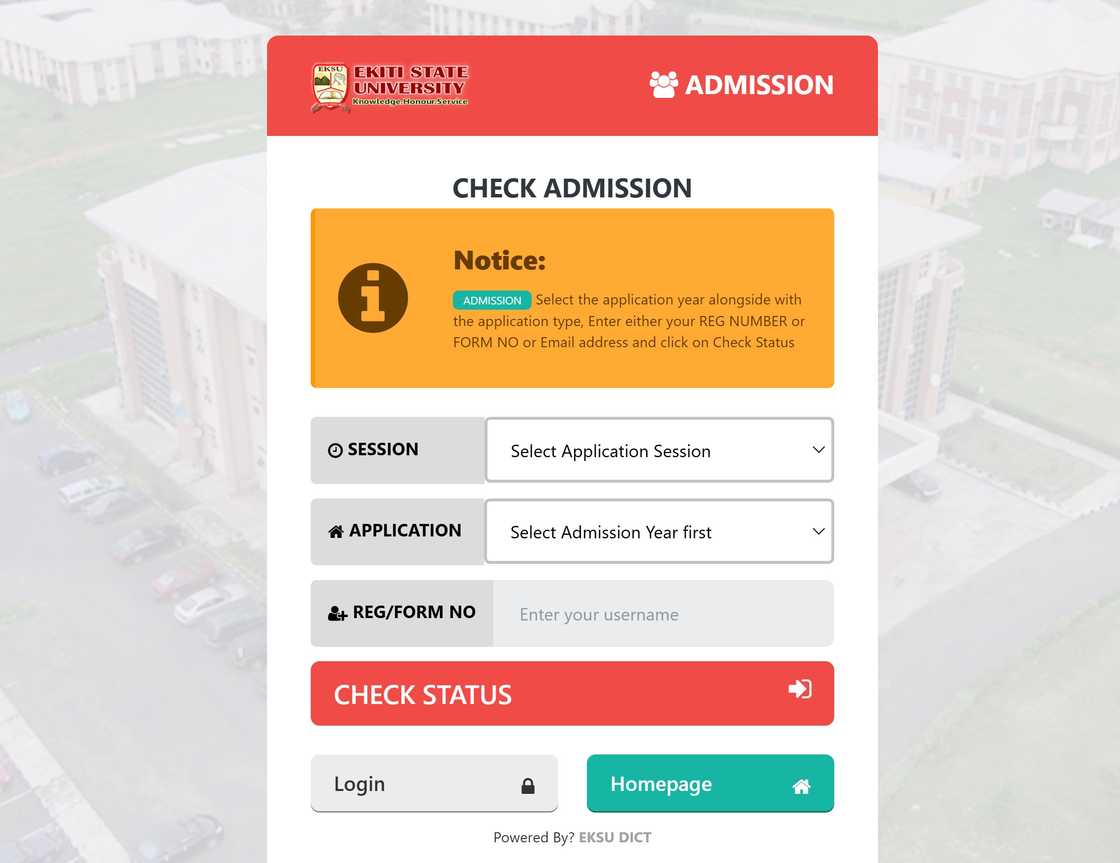Viewport: 1120px width, 863px height.
Task: Go to the Homepage
Action: pyautogui.click(x=710, y=783)
